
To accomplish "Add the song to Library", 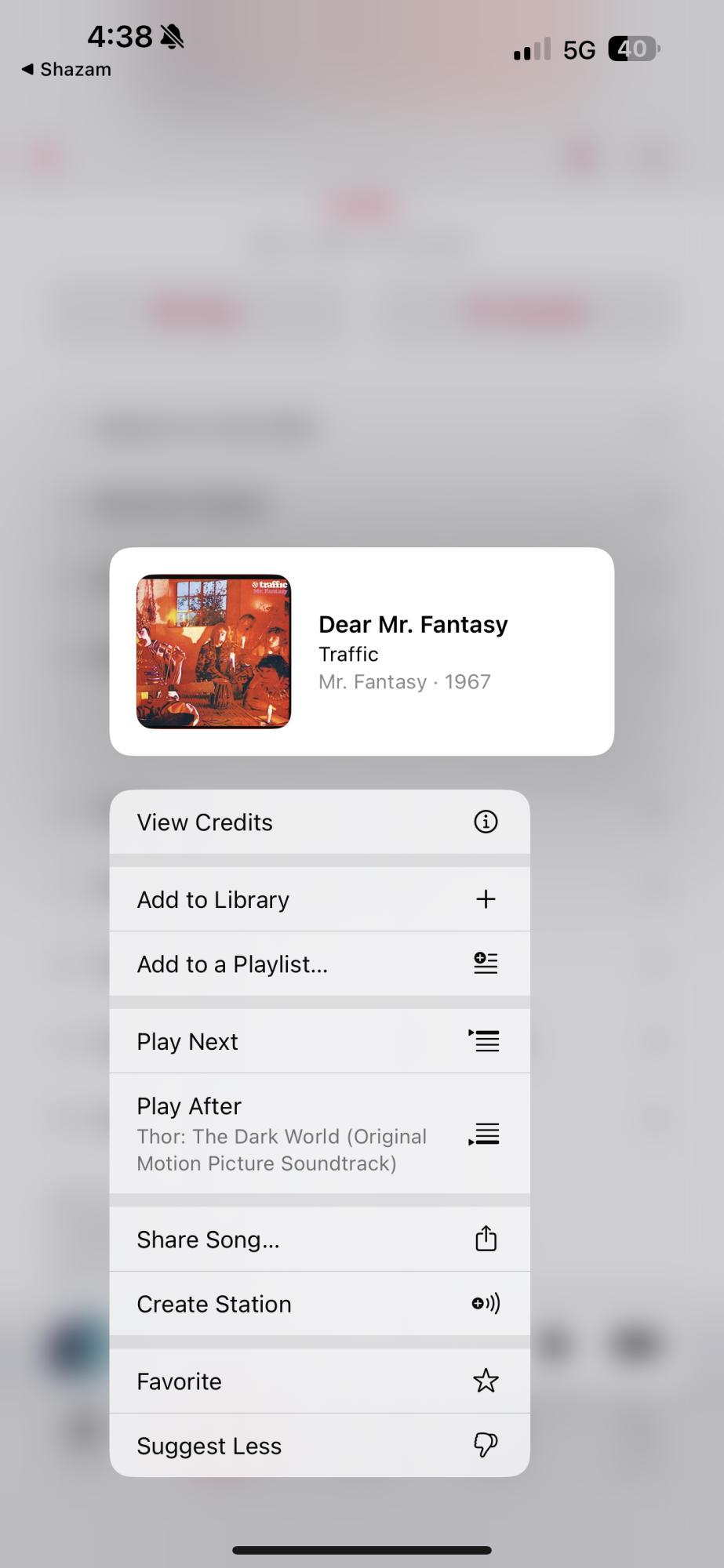I will [x=319, y=899].
